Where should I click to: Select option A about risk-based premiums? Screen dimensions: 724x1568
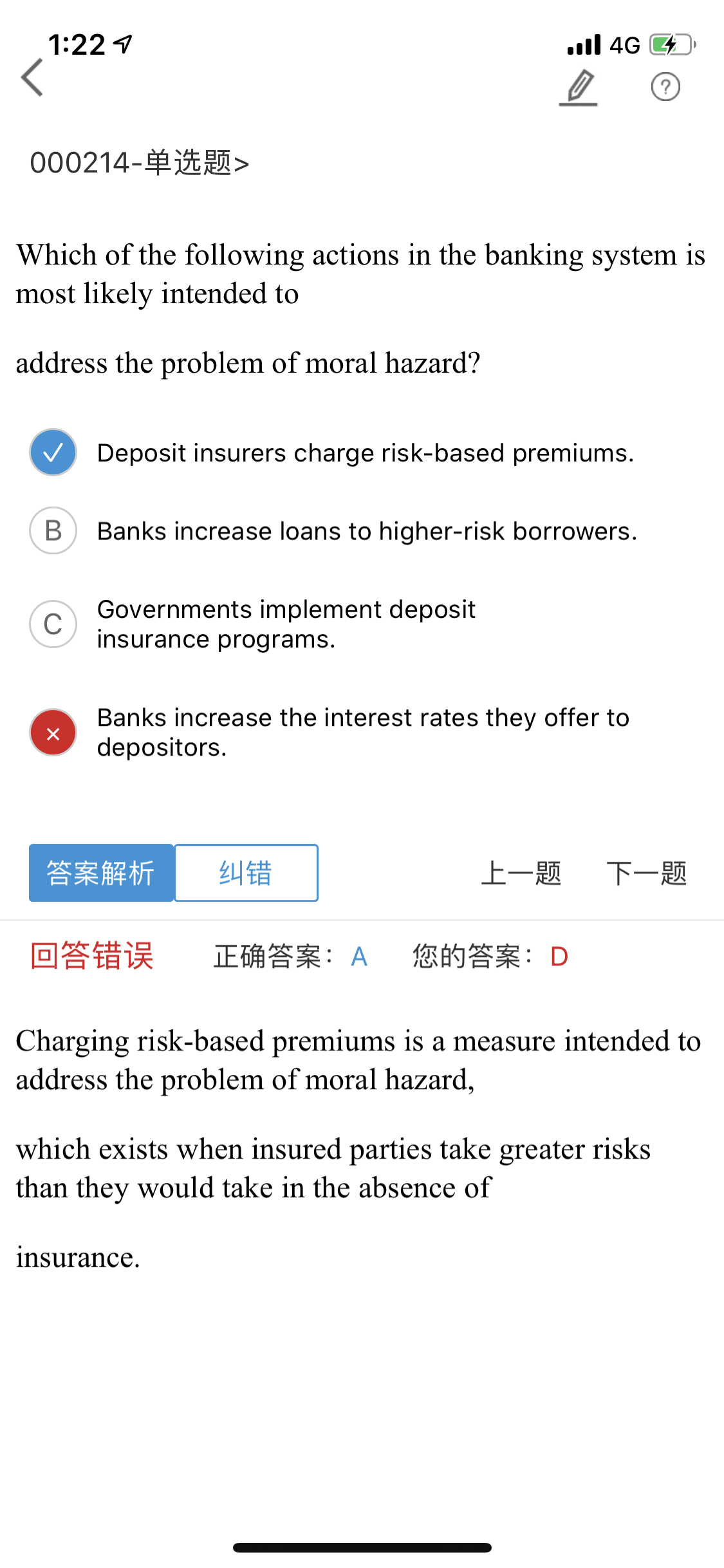pos(53,453)
